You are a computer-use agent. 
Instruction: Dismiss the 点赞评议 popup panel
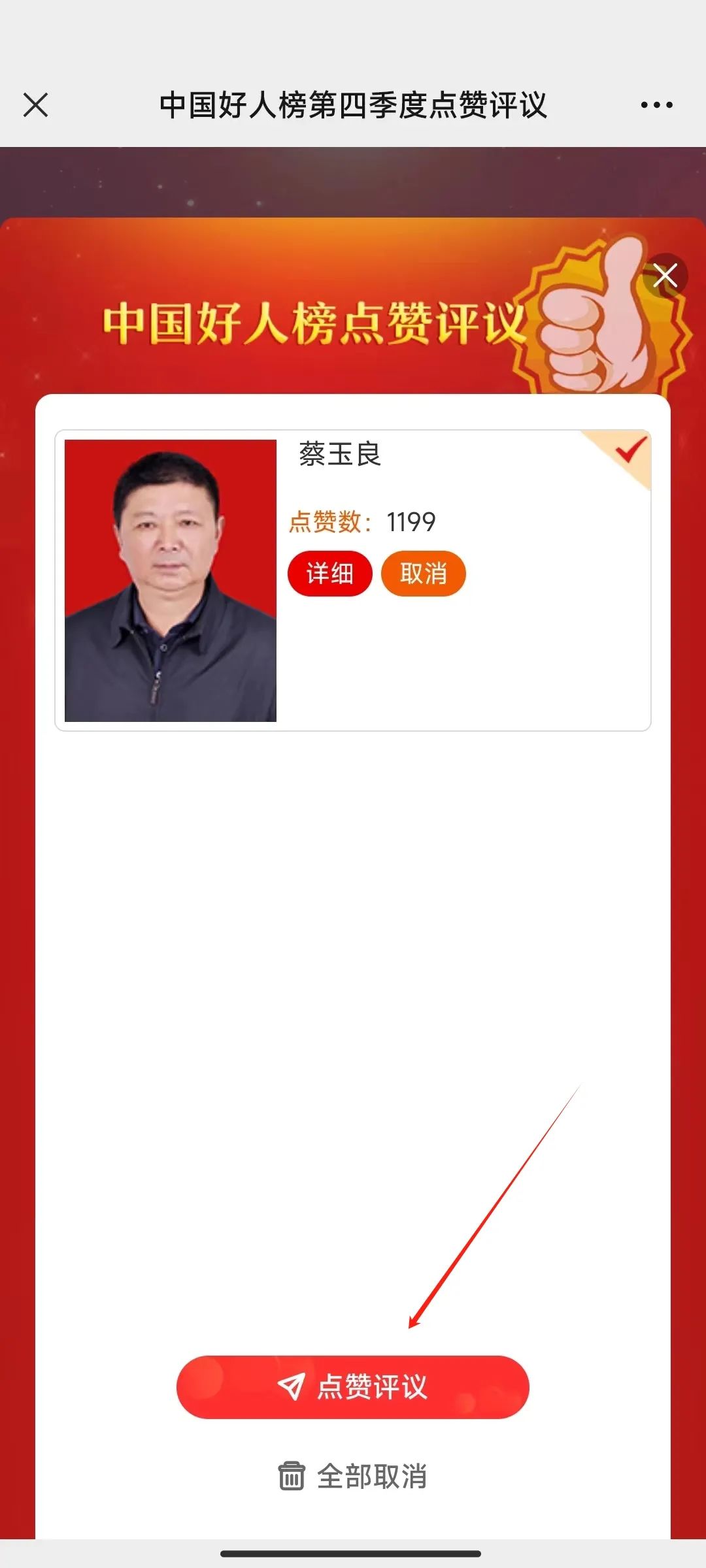pyautogui.click(x=665, y=276)
